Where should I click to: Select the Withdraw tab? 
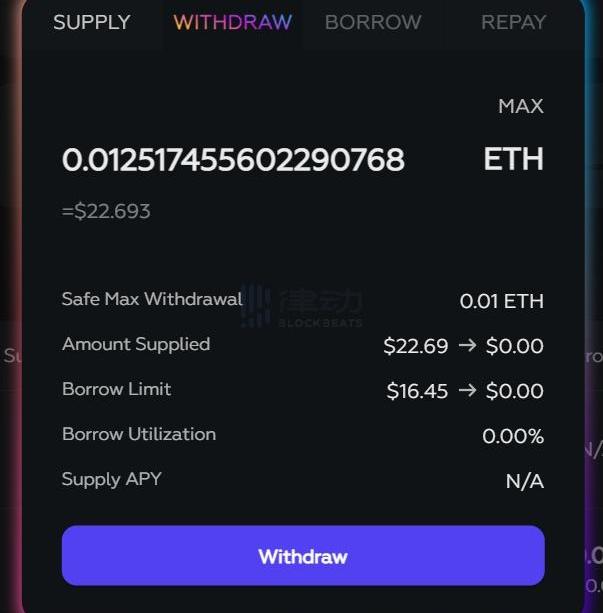[x=233, y=22]
